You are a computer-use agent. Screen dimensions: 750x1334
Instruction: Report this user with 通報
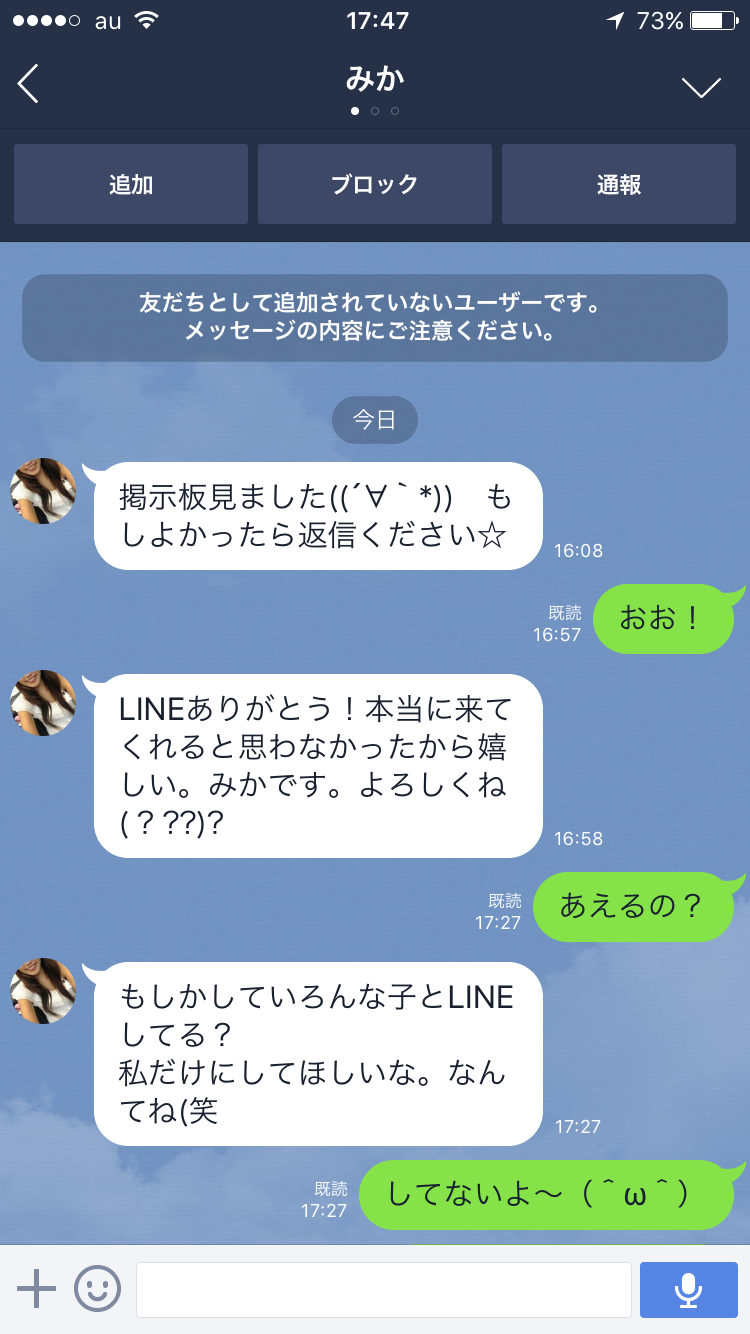(x=619, y=184)
